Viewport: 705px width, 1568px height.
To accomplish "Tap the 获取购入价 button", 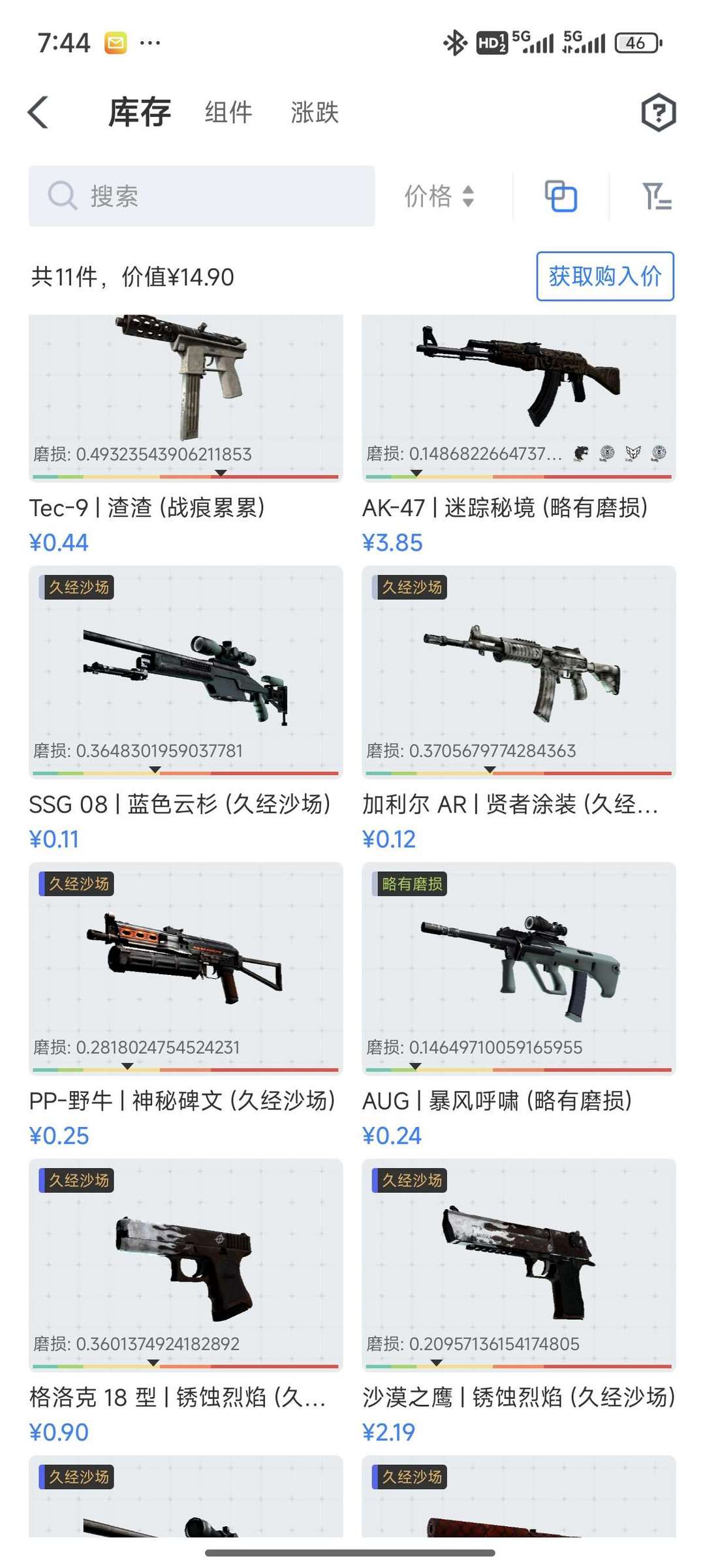I will click(605, 276).
